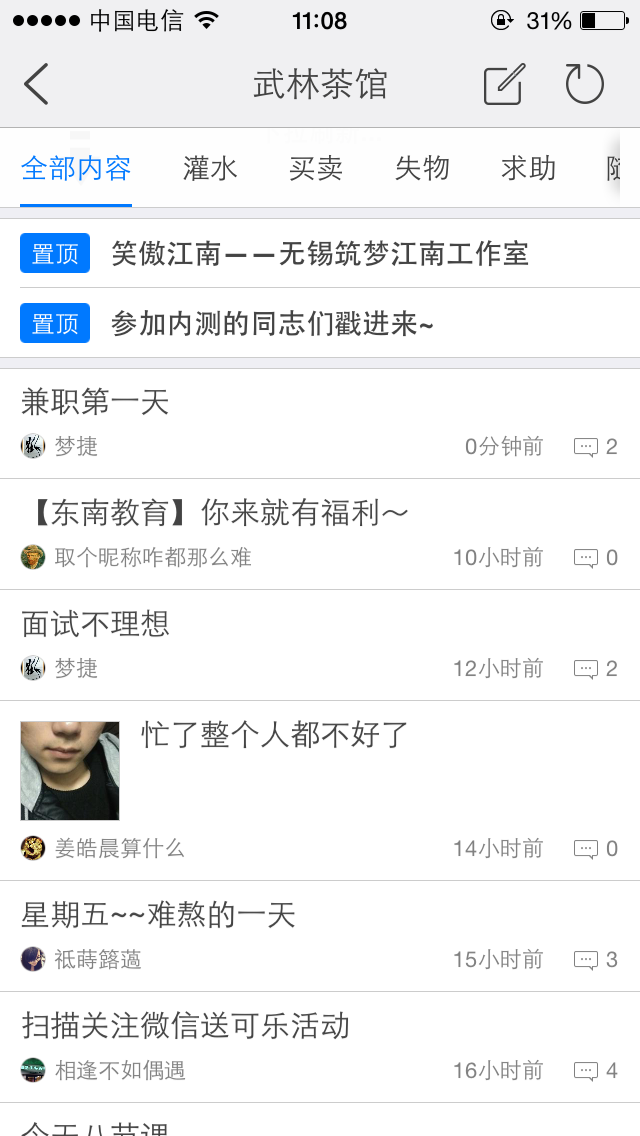
Task: Open the 失物 tab
Action: point(422,168)
